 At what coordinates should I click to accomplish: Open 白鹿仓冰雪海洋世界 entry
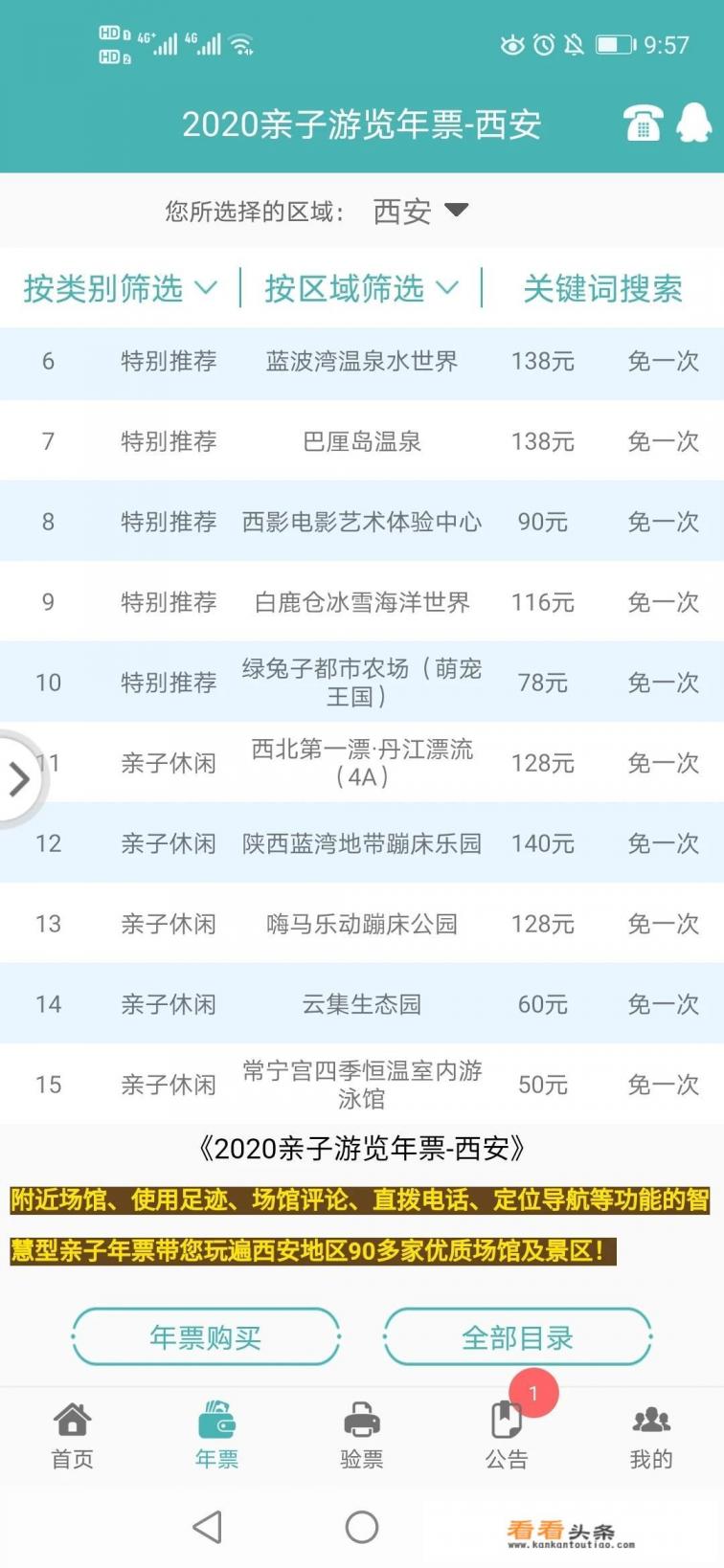pos(362,602)
